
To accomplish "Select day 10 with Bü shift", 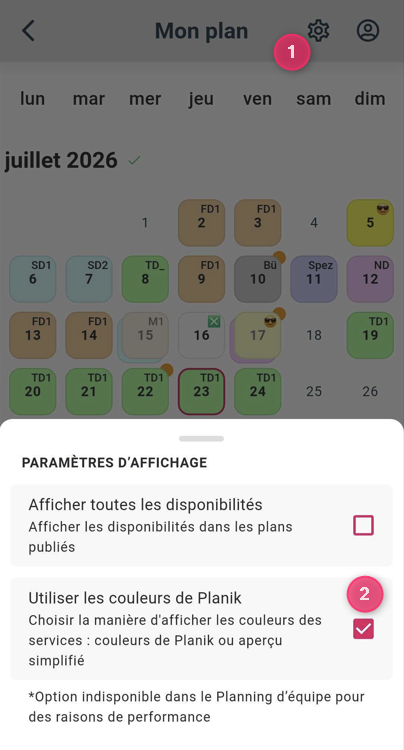I will pos(258,279).
